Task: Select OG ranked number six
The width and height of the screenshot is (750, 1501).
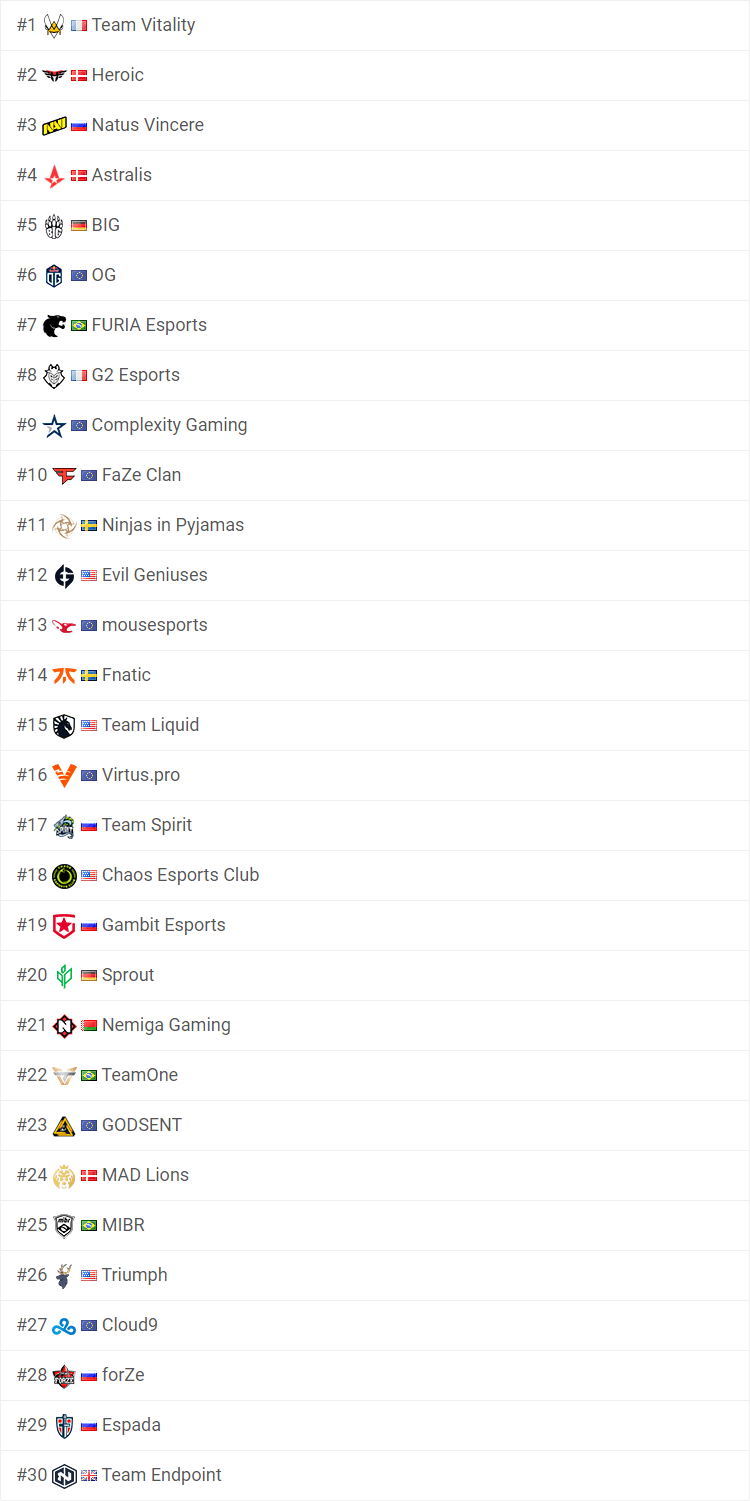Action: 375,275
